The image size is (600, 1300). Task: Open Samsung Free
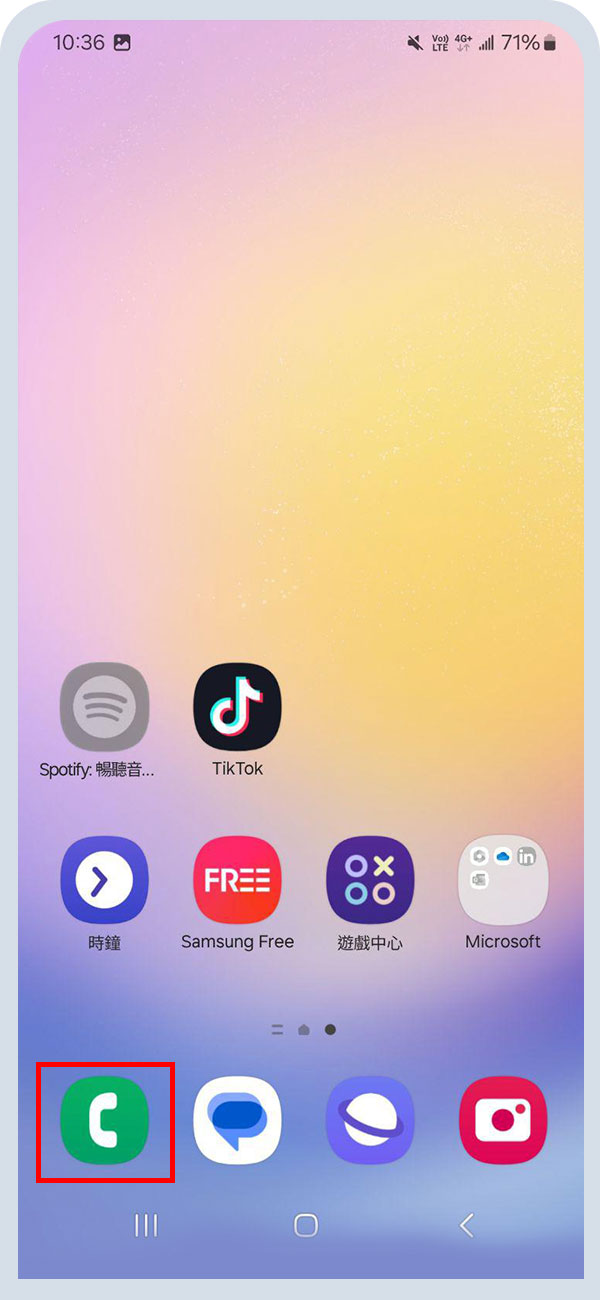click(x=237, y=880)
